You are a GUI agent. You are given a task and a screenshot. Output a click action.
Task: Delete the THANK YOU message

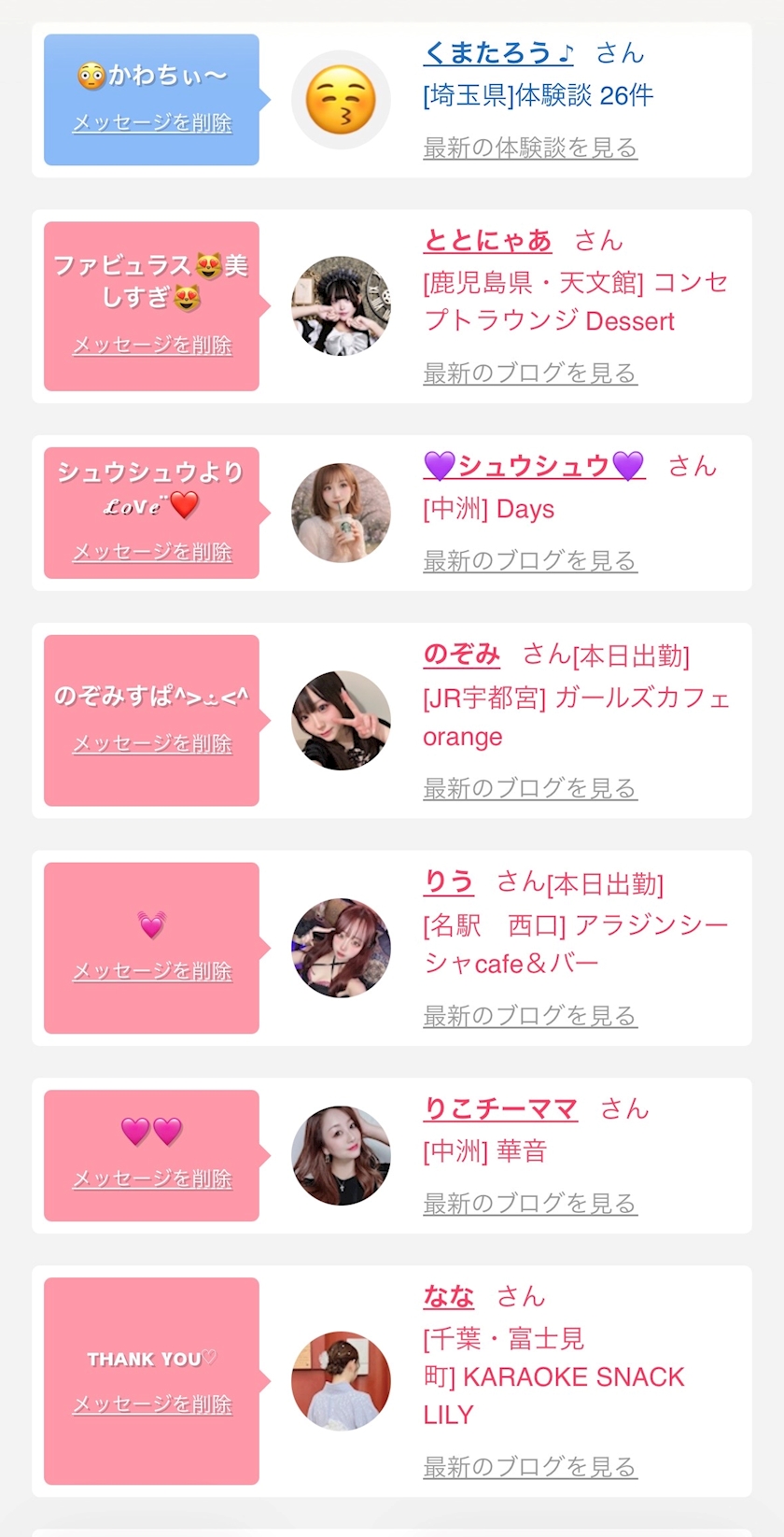click(x=152, y=1404)
